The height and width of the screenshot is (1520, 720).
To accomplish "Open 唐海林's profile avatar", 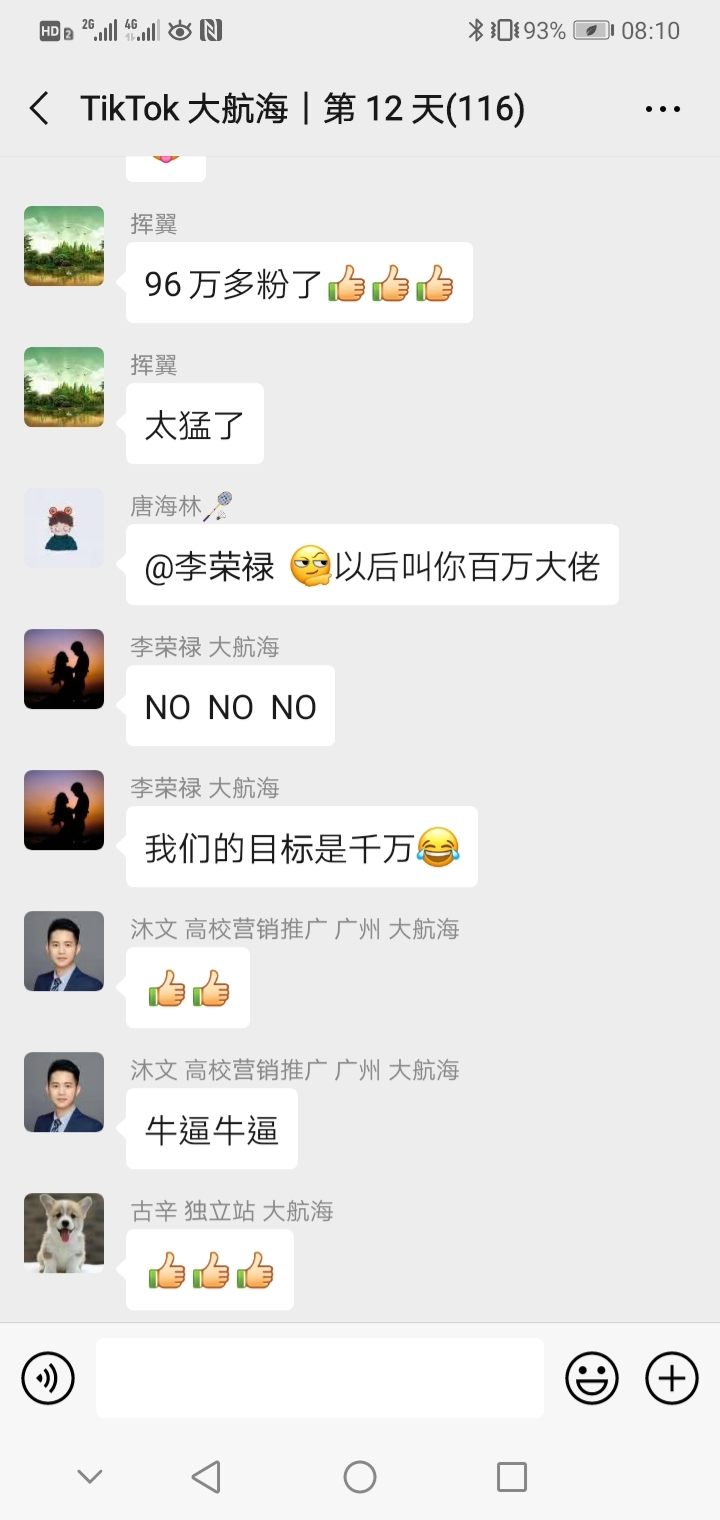I will coord(64,528).
